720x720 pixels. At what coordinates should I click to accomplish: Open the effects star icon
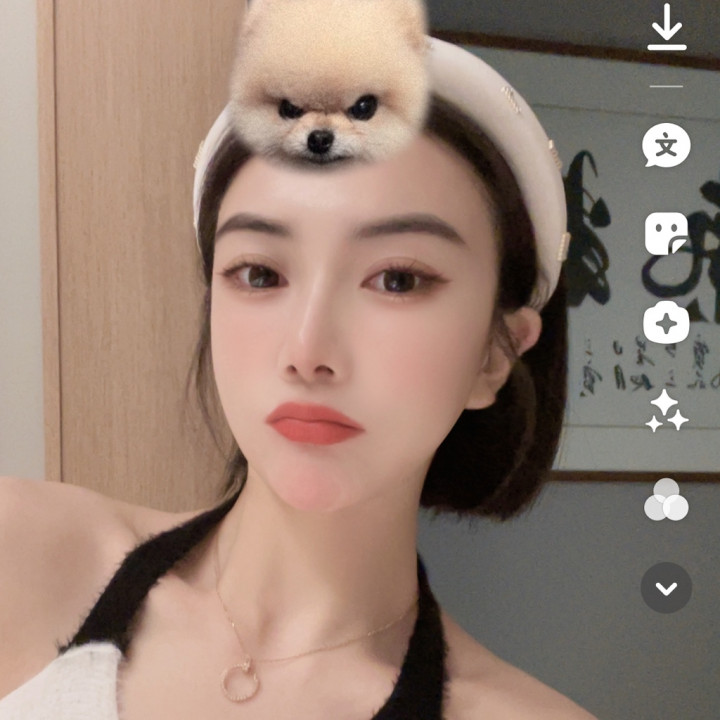pos(666,323)
